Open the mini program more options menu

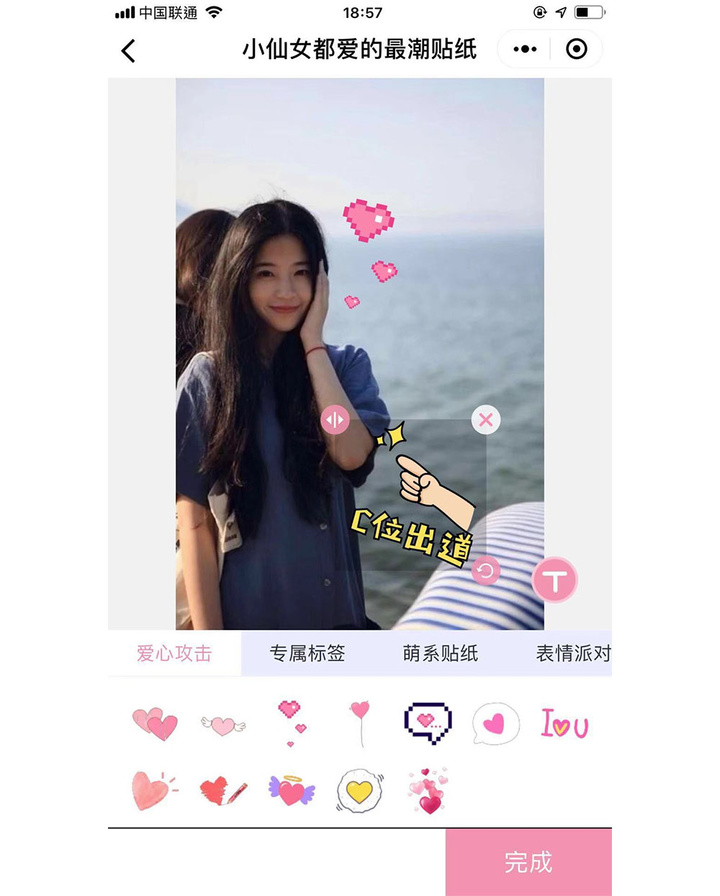[x=524, y=49]
